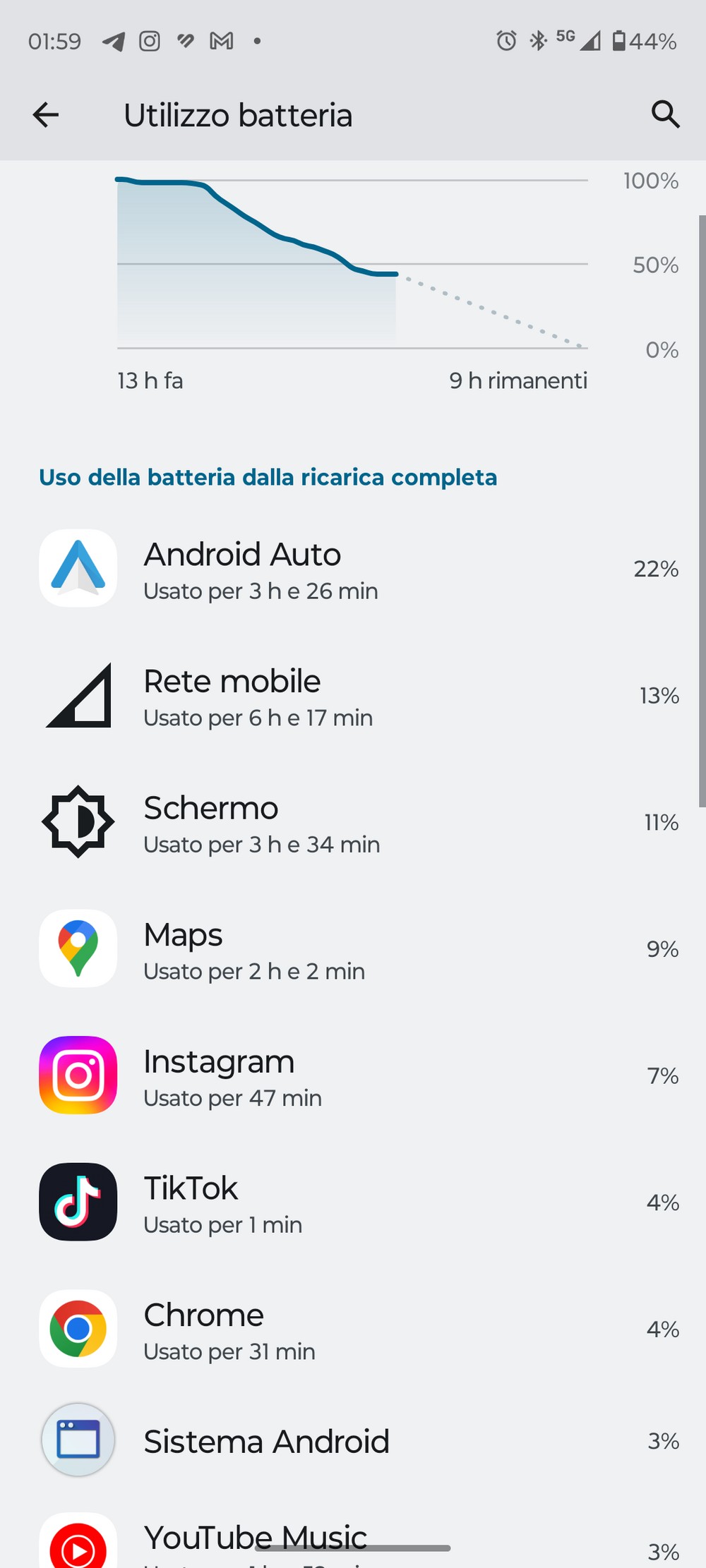The width and height of the screenshot is (706, 1568).
Task: Open Instagram battery usage details
Action: 353,1076
